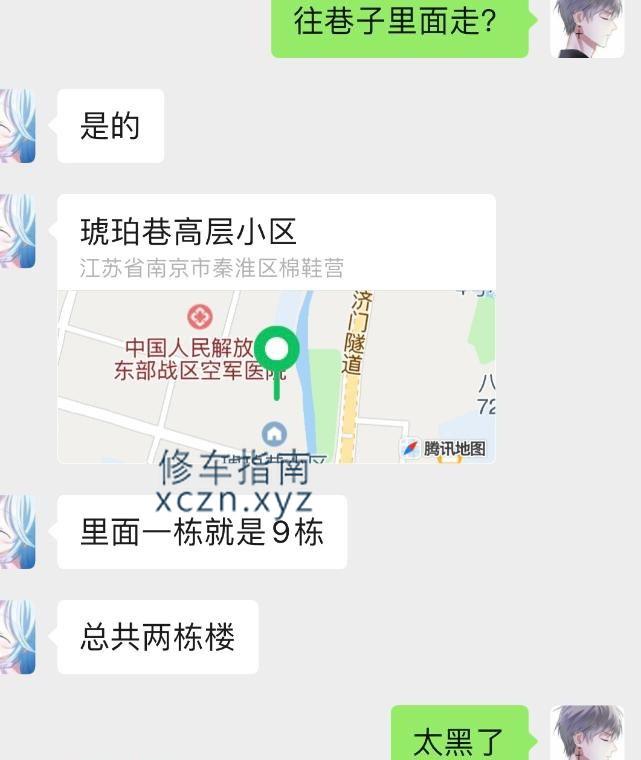Open the 琥珀巷高层小区 location card
The height and width of the screenshot is (760, 641).
tap(276, 330)
